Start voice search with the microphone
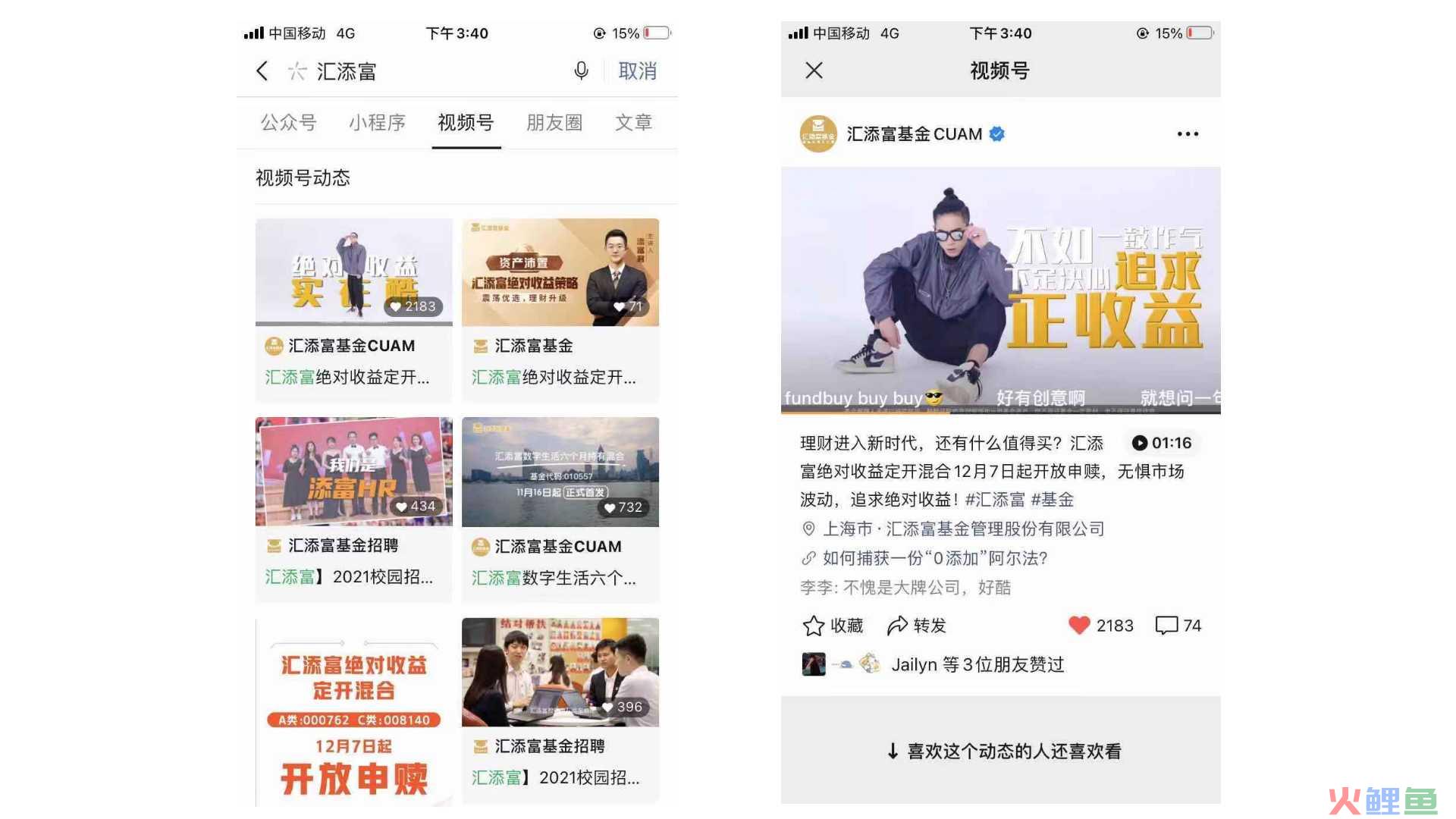 581,71
